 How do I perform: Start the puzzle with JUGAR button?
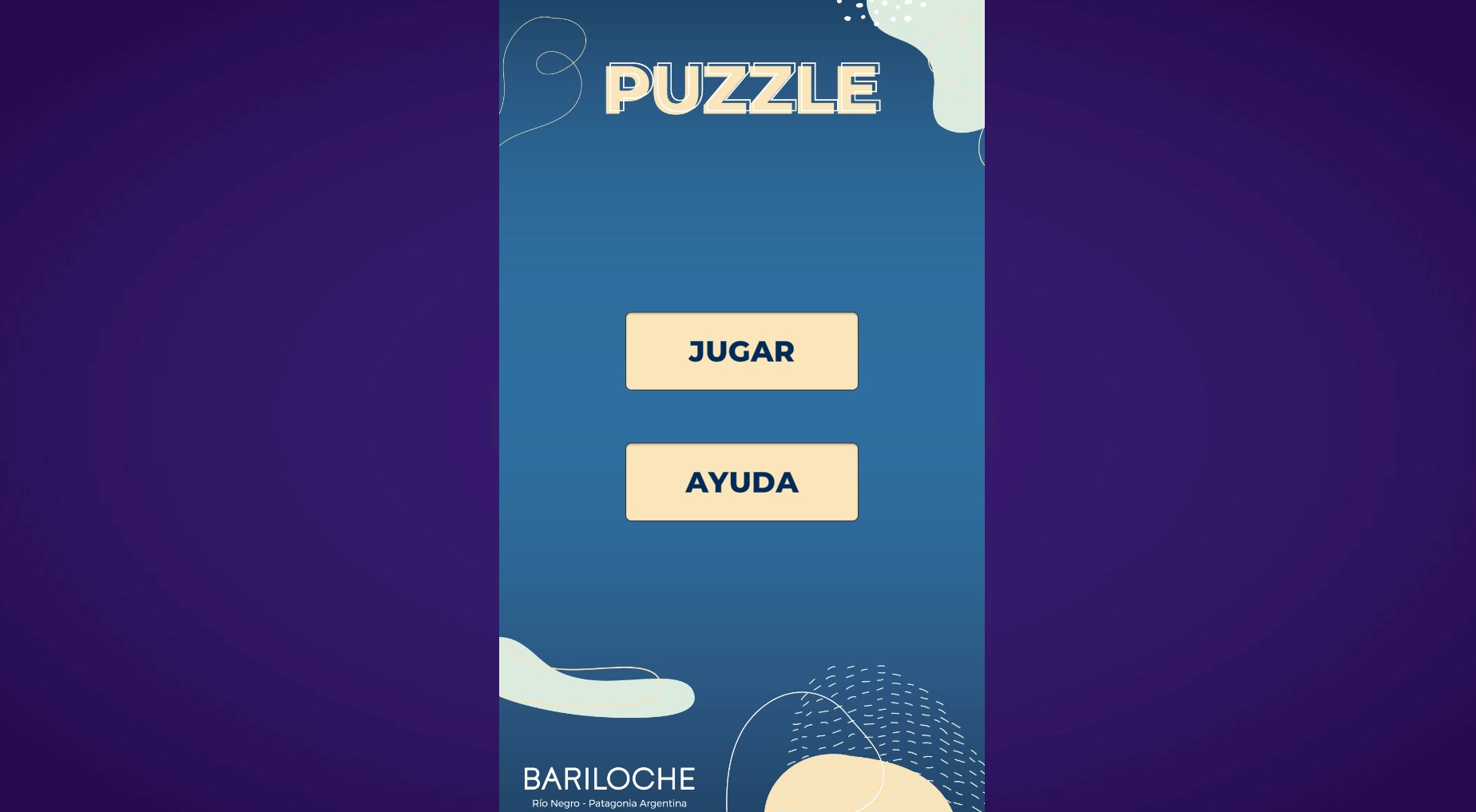(741, 351)
